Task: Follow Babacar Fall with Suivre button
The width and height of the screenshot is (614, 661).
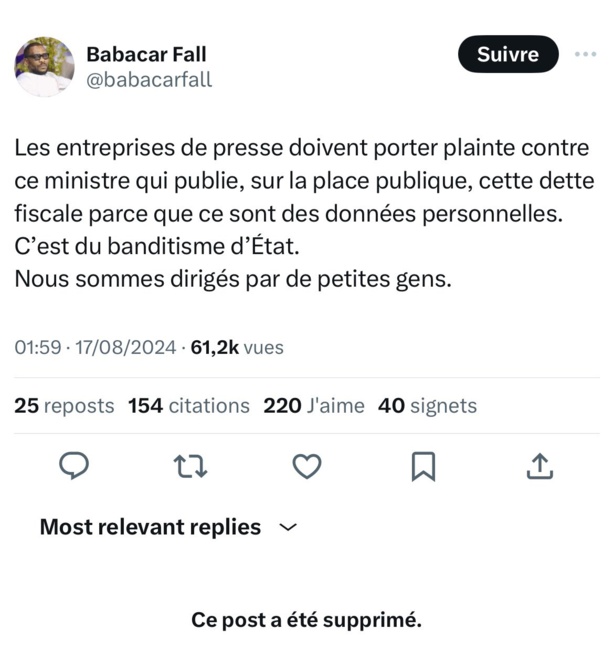Action: [507, 55]
